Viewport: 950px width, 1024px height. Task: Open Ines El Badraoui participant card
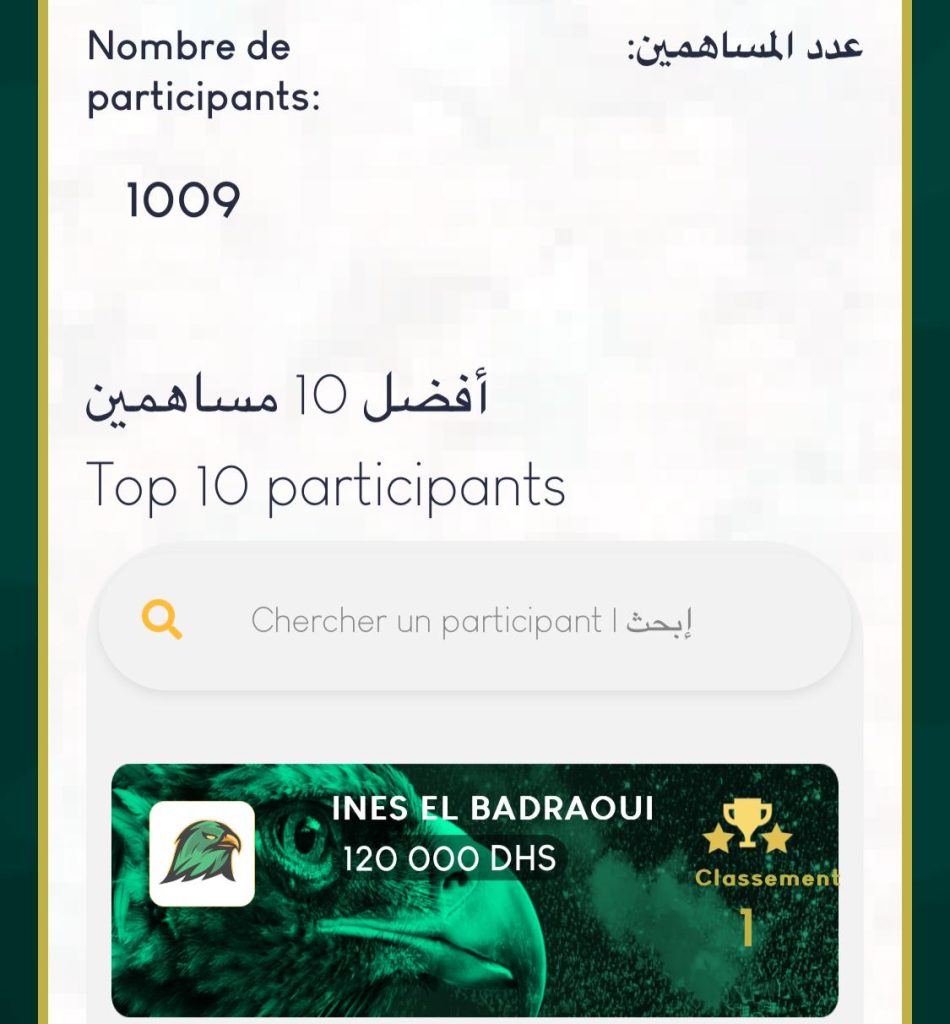[474, 889]
